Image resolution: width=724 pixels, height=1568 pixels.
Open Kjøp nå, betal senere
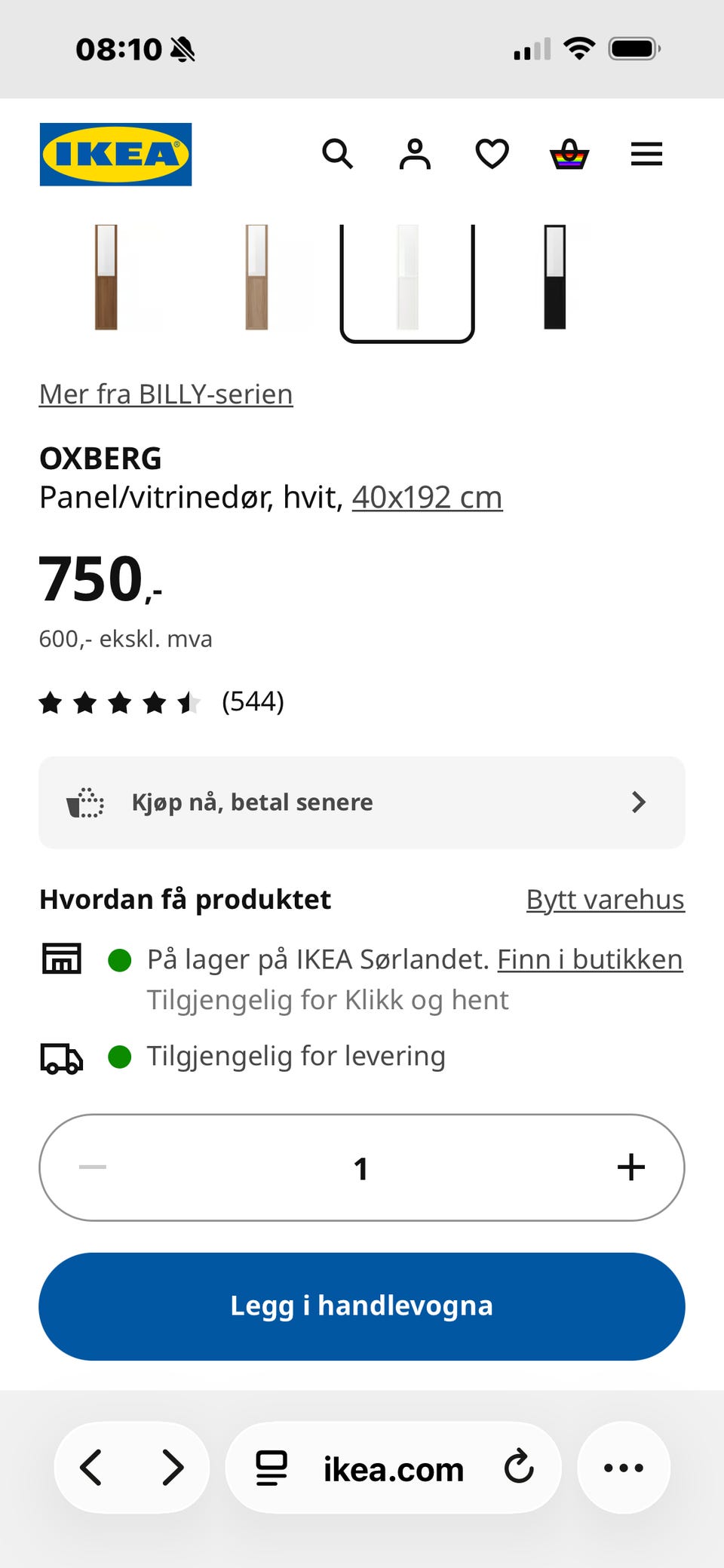362,802
